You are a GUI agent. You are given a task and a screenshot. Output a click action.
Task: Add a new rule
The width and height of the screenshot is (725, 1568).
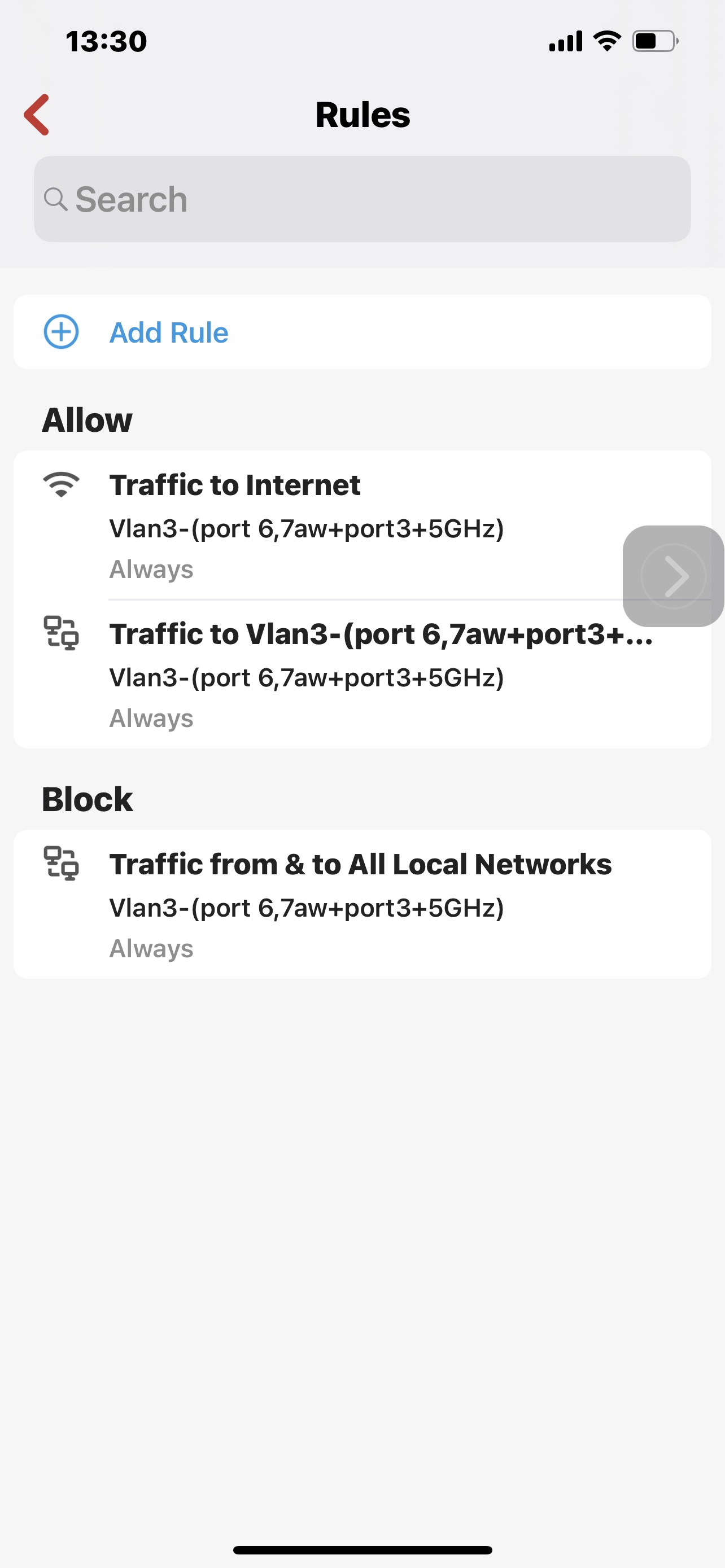(169, 332)
